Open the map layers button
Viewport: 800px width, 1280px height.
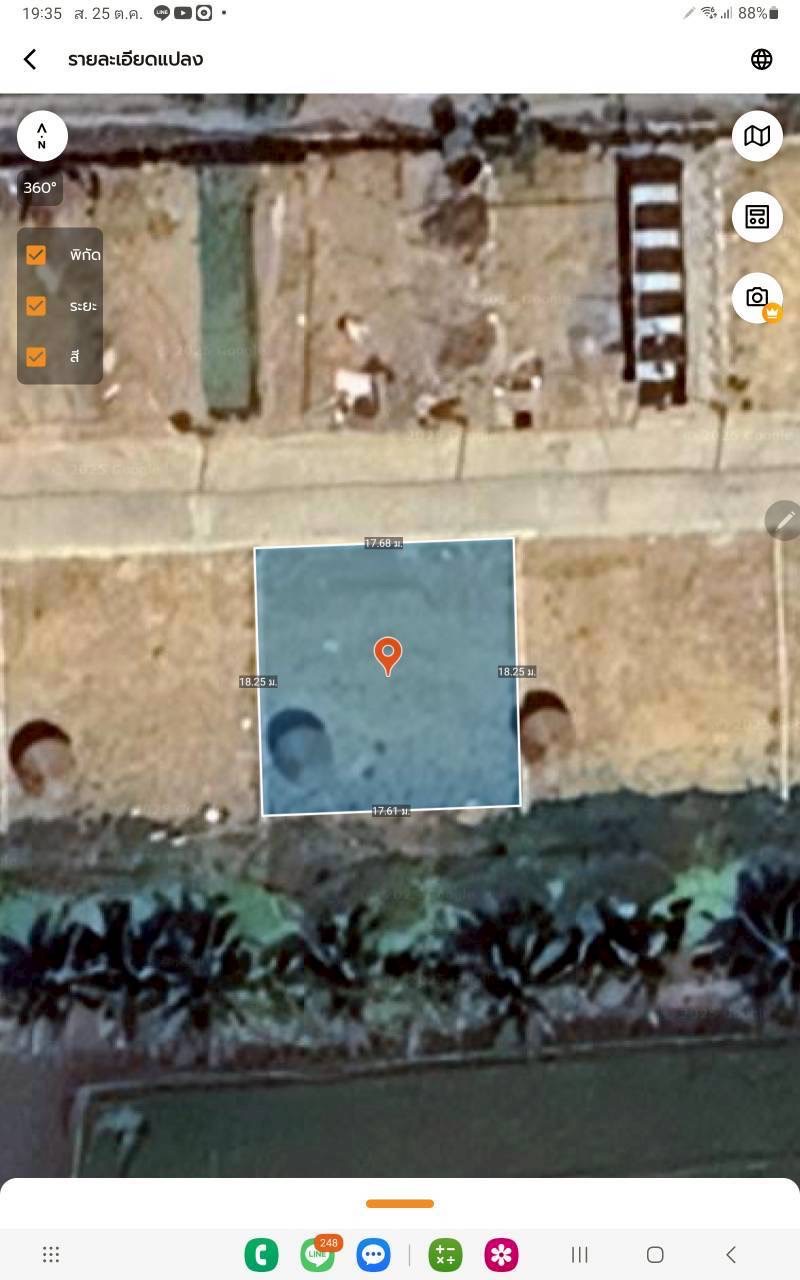pos(757,136)
